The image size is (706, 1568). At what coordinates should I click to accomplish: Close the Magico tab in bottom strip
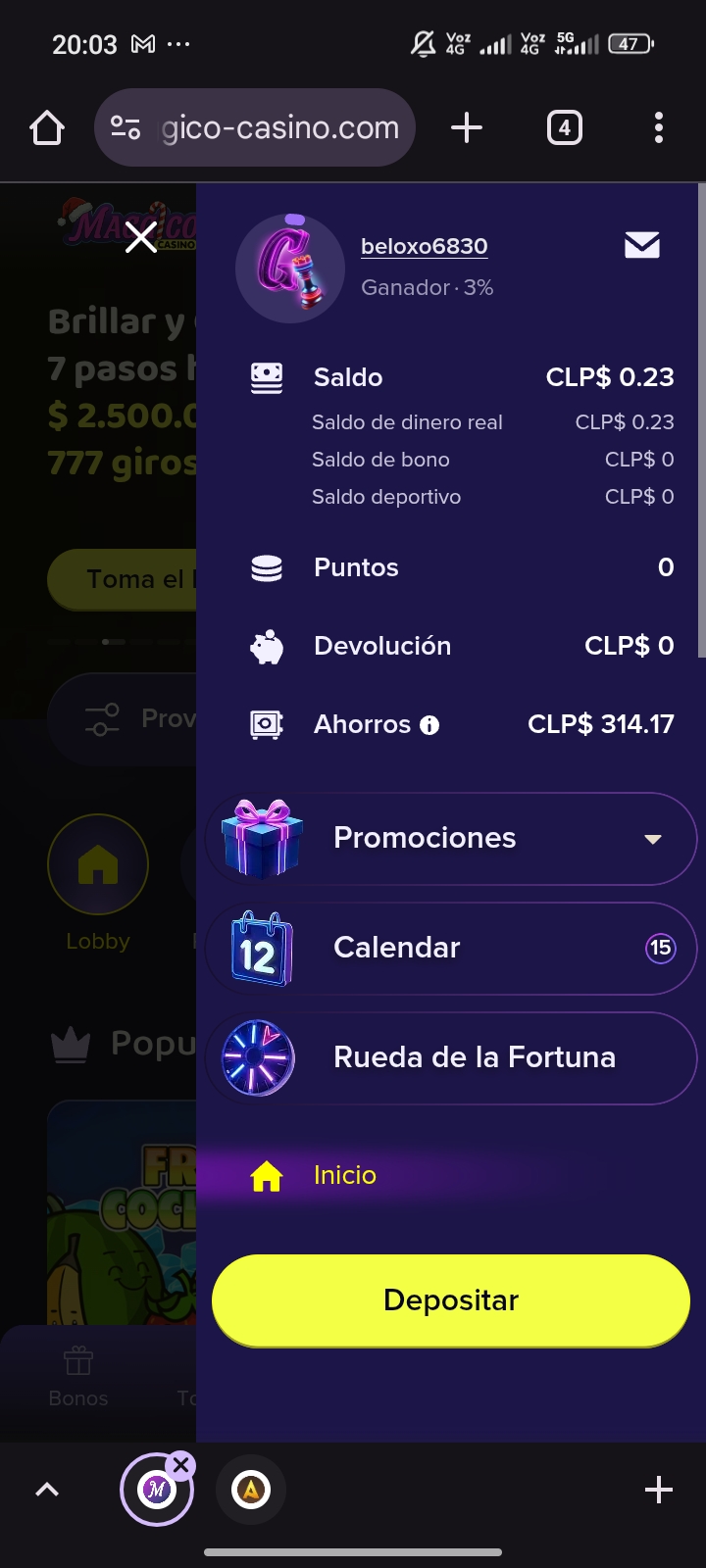coord(181,1465)
